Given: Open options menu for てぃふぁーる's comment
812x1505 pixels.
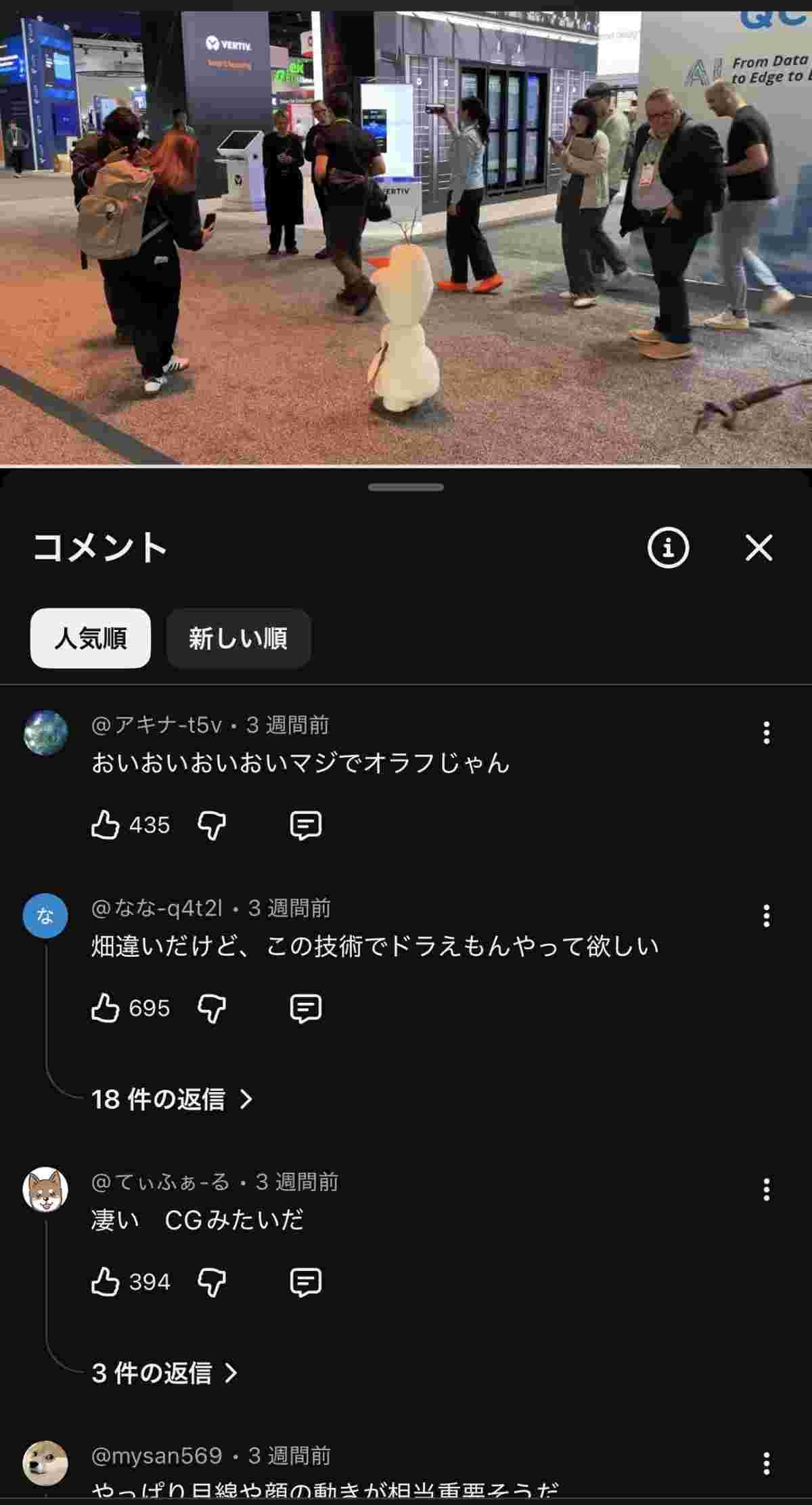Looking at the screenshot, I should 766,1190.
